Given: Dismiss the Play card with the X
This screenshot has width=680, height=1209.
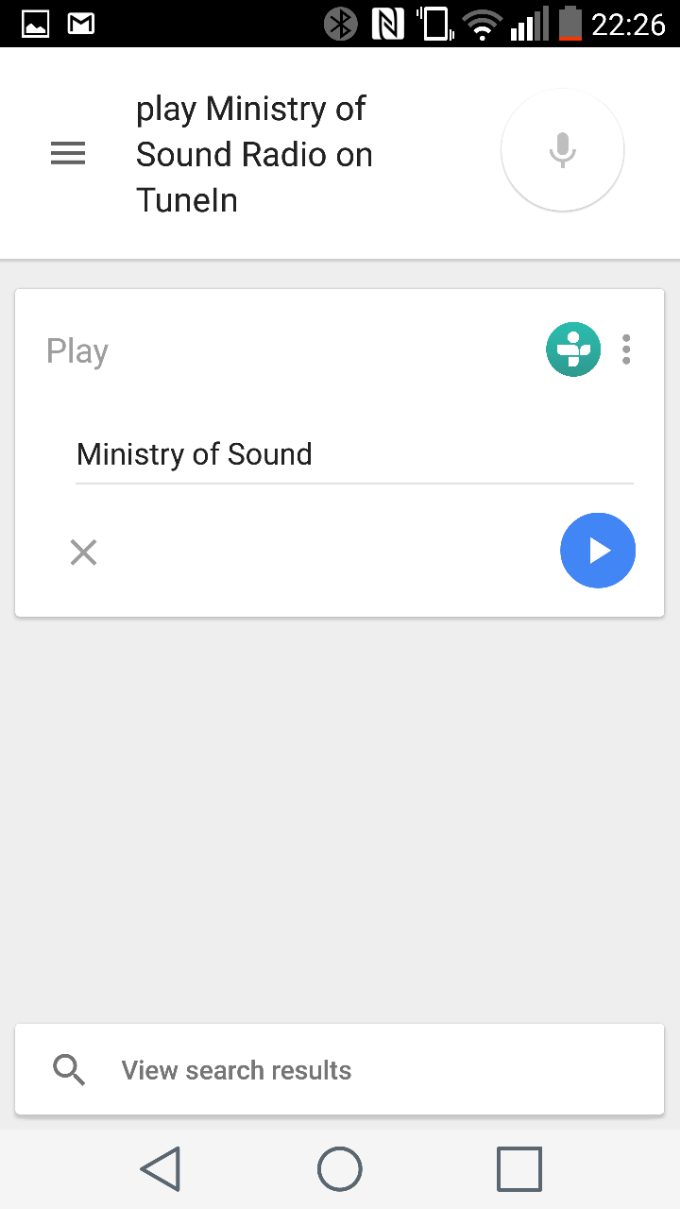Looking at the screenshot, I should (x=84, y=551).
